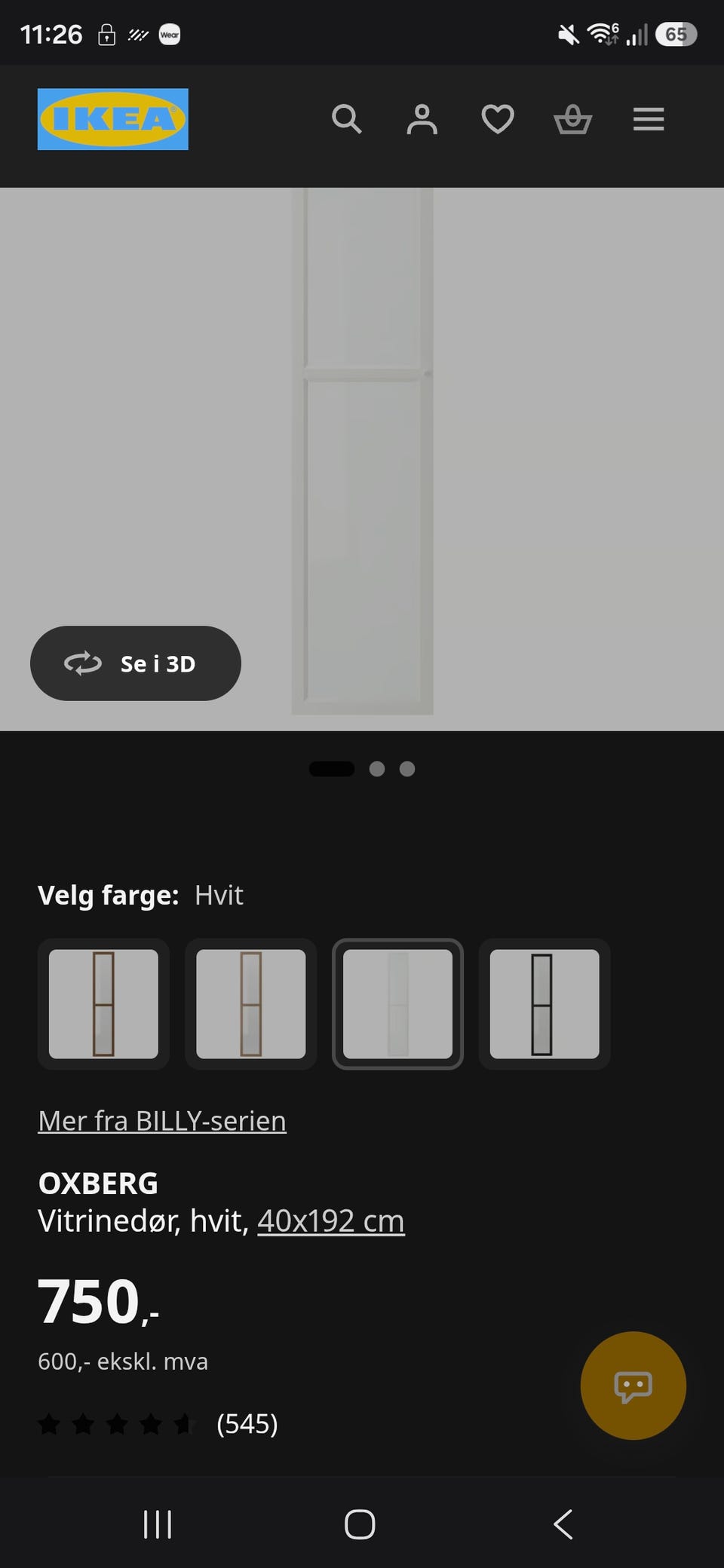The height and width of the screenshot is (1568, 724).
Task: Go back with the system back button
Action: pyautogui.click(x=563, y=1524)
